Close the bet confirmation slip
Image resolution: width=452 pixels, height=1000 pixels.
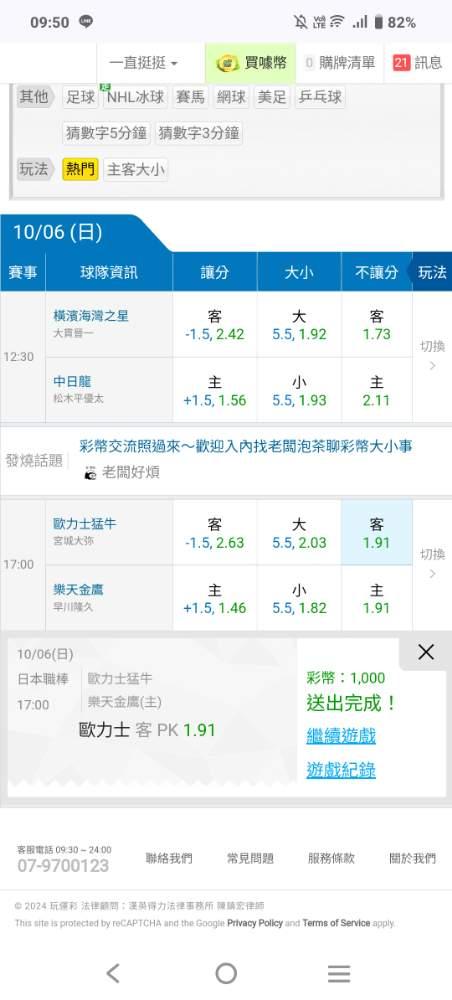[x=426, y=652]
